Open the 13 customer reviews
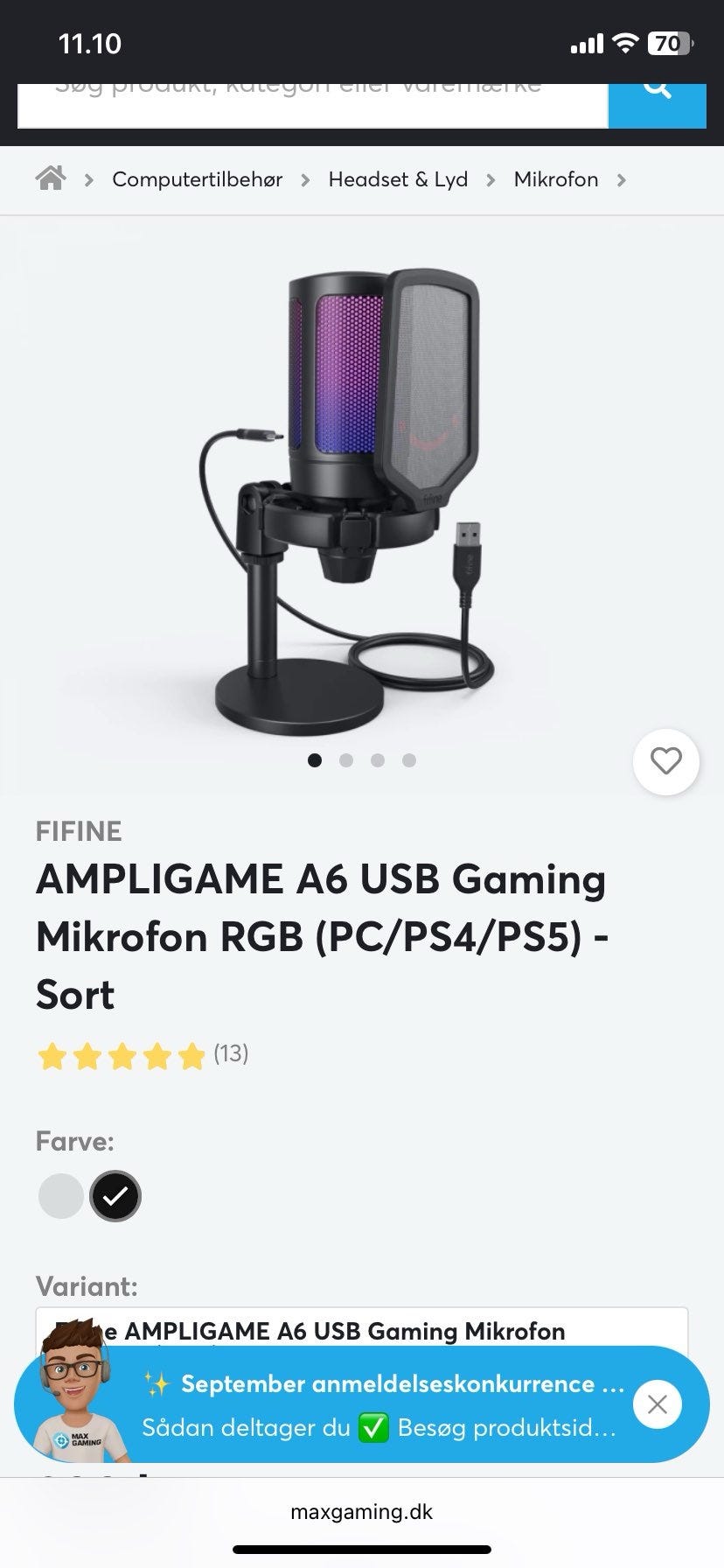Screen dimensions: 724x1568 [x=231, y=1053]
